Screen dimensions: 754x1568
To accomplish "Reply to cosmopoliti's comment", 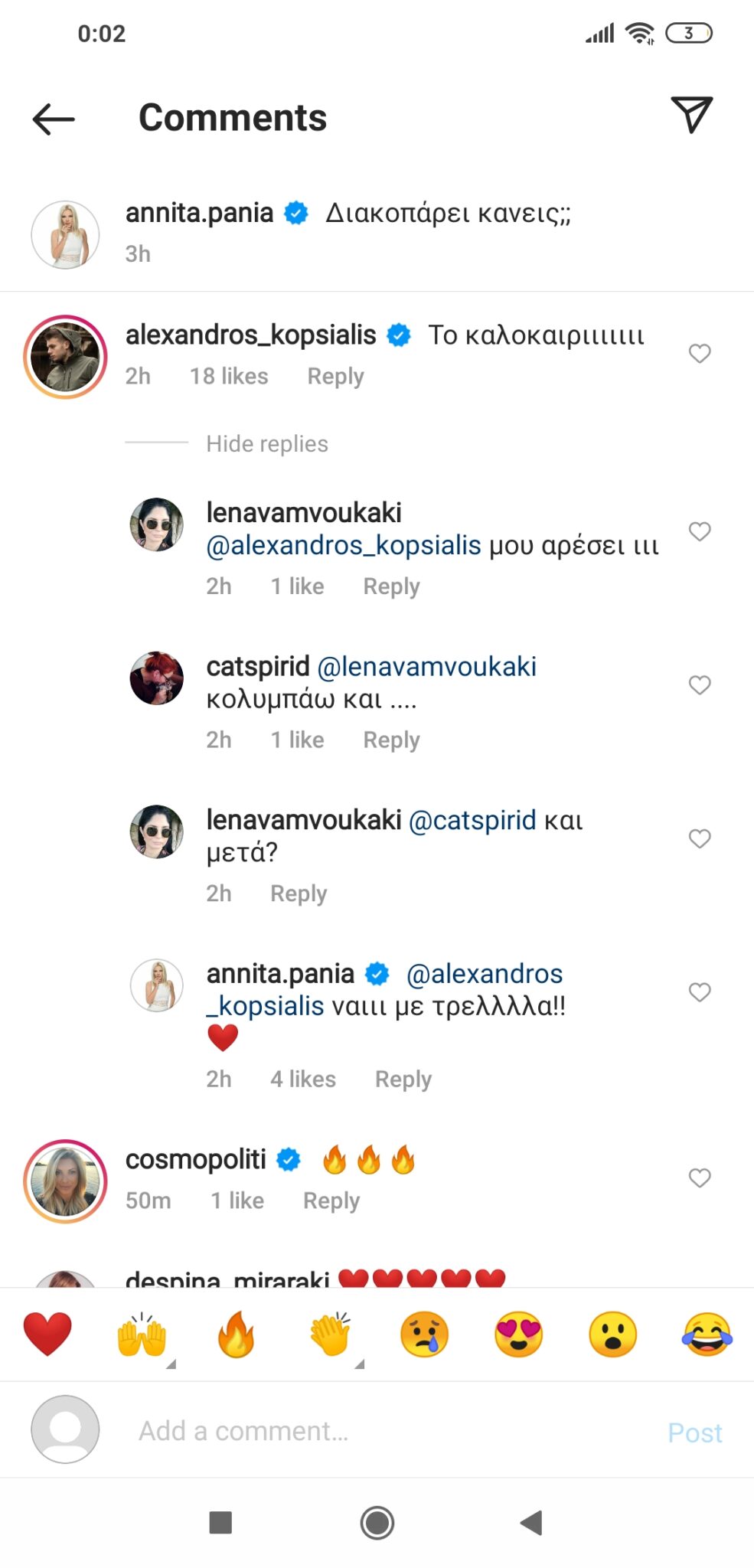I will [331, 1200].
